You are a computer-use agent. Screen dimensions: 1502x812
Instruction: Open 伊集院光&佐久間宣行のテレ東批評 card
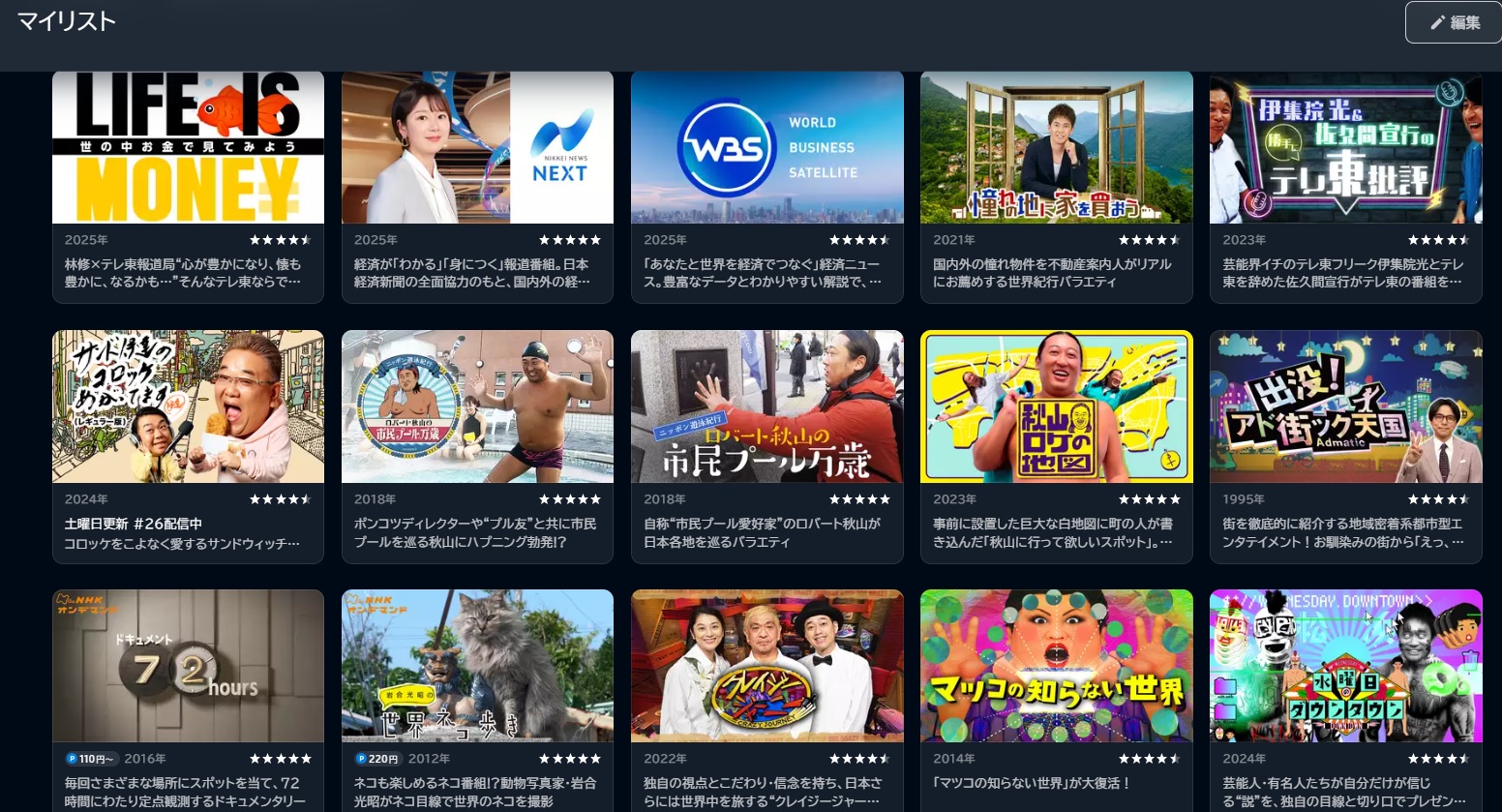pyautogui.click(x=1345, y=148)
